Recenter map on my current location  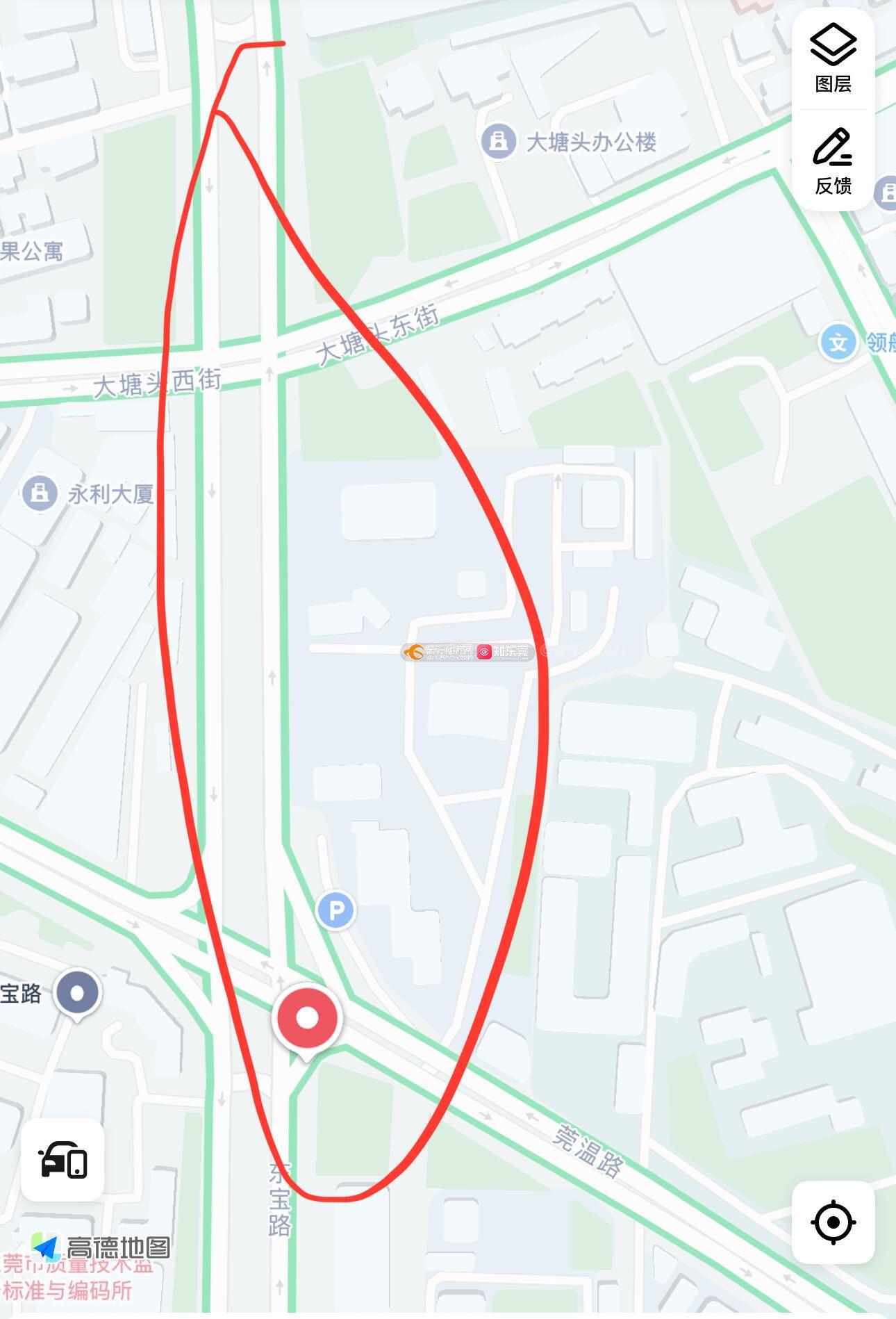coord(833,1222)
